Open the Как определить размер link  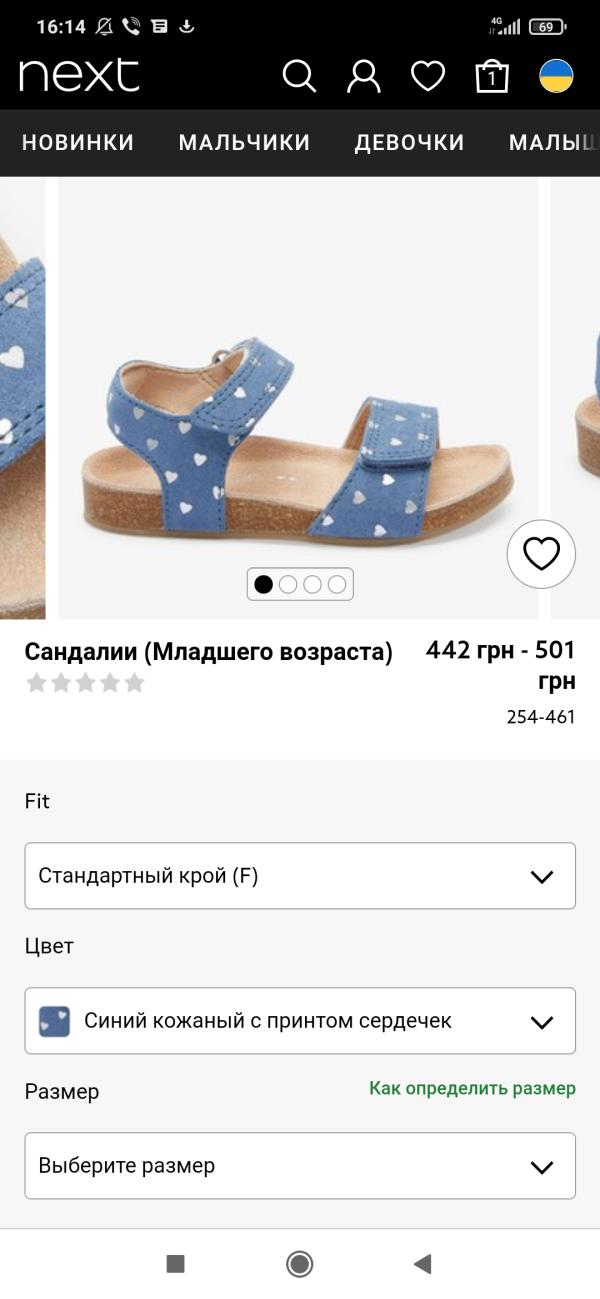[x=472, y=1088]
